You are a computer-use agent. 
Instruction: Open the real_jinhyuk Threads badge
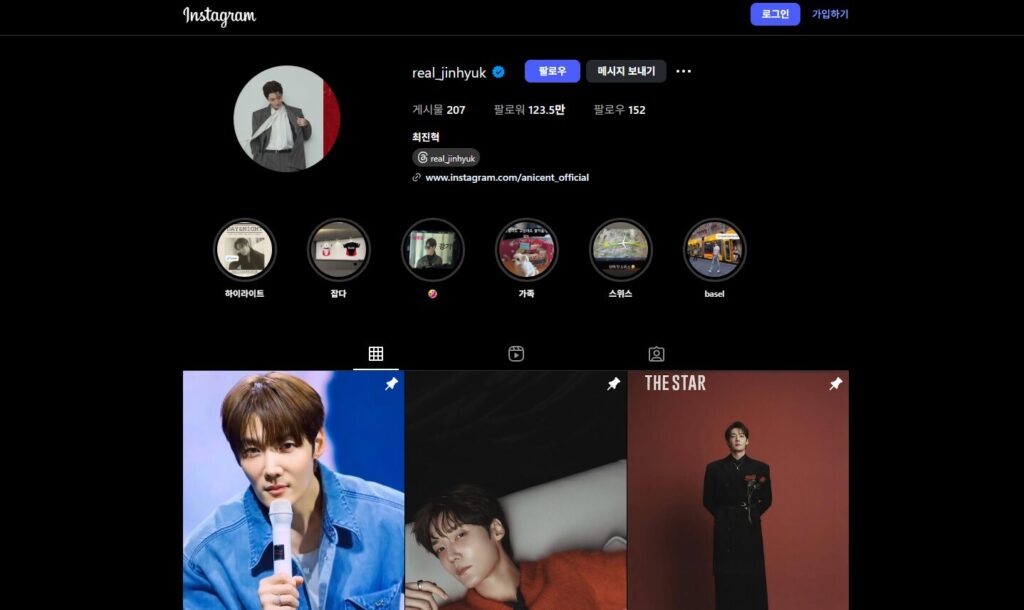[446, 158]
